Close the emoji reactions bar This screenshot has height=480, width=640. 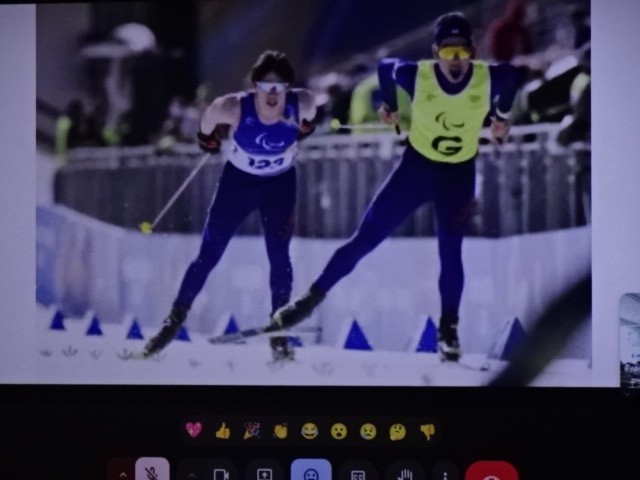(311, 472)
